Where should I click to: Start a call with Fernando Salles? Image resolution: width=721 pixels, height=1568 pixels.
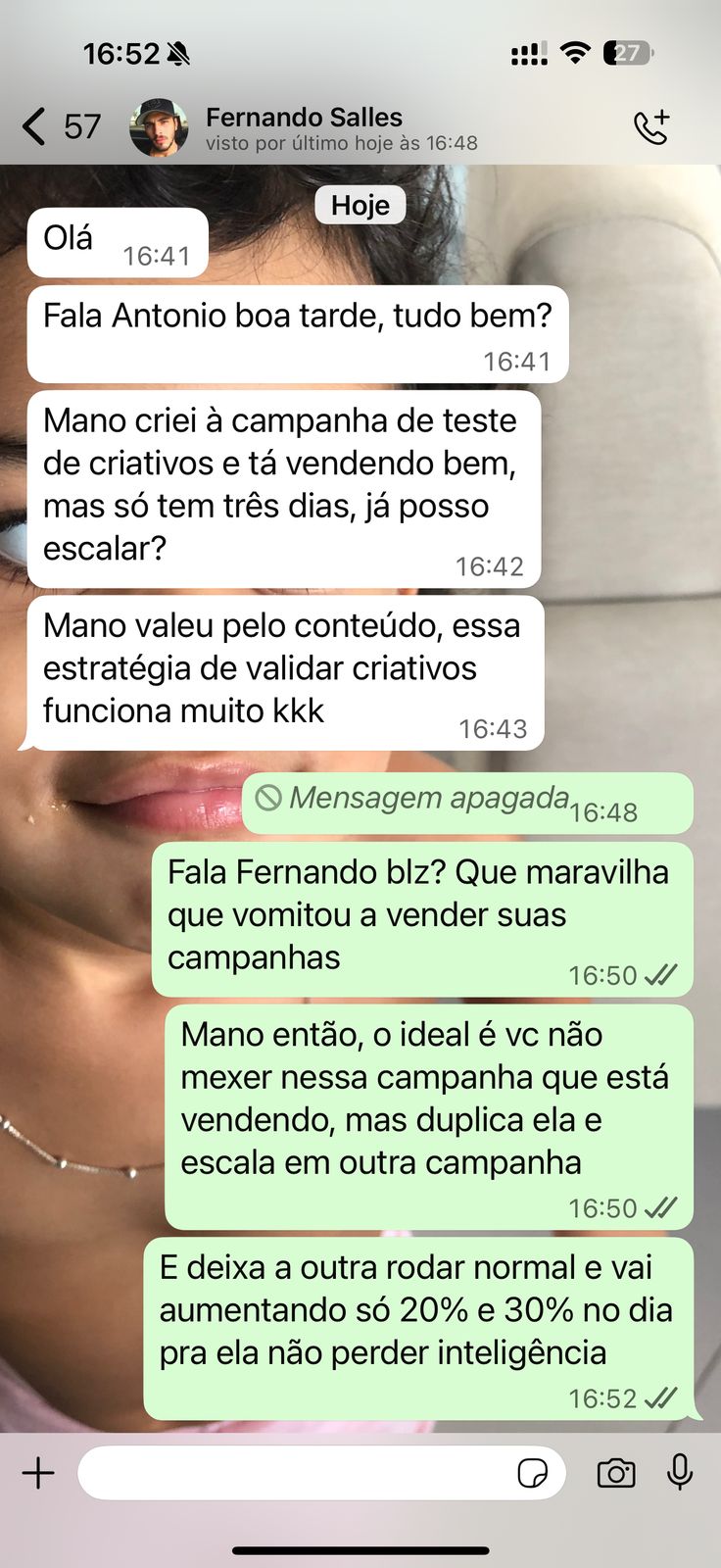(651, 127)
